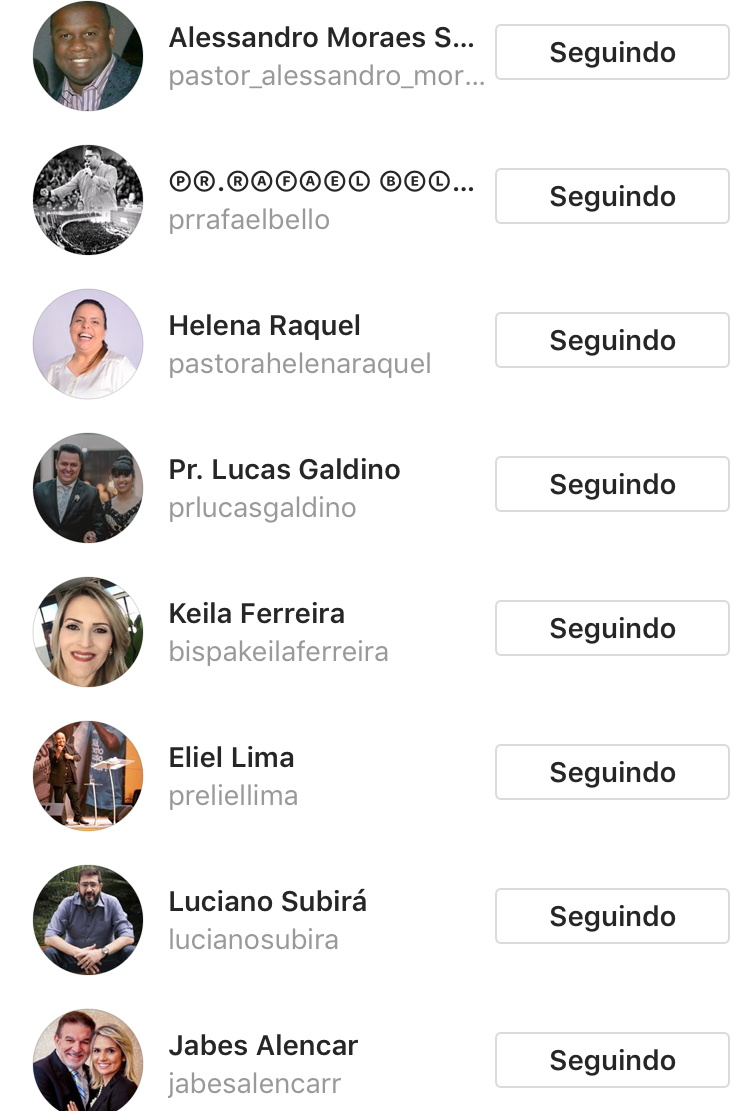Image resolution: width=750 pixels, height=1111 pixels.
Task: Tap Seguindo button for Jabes Alencar
Action: [x=612, y=1060]
